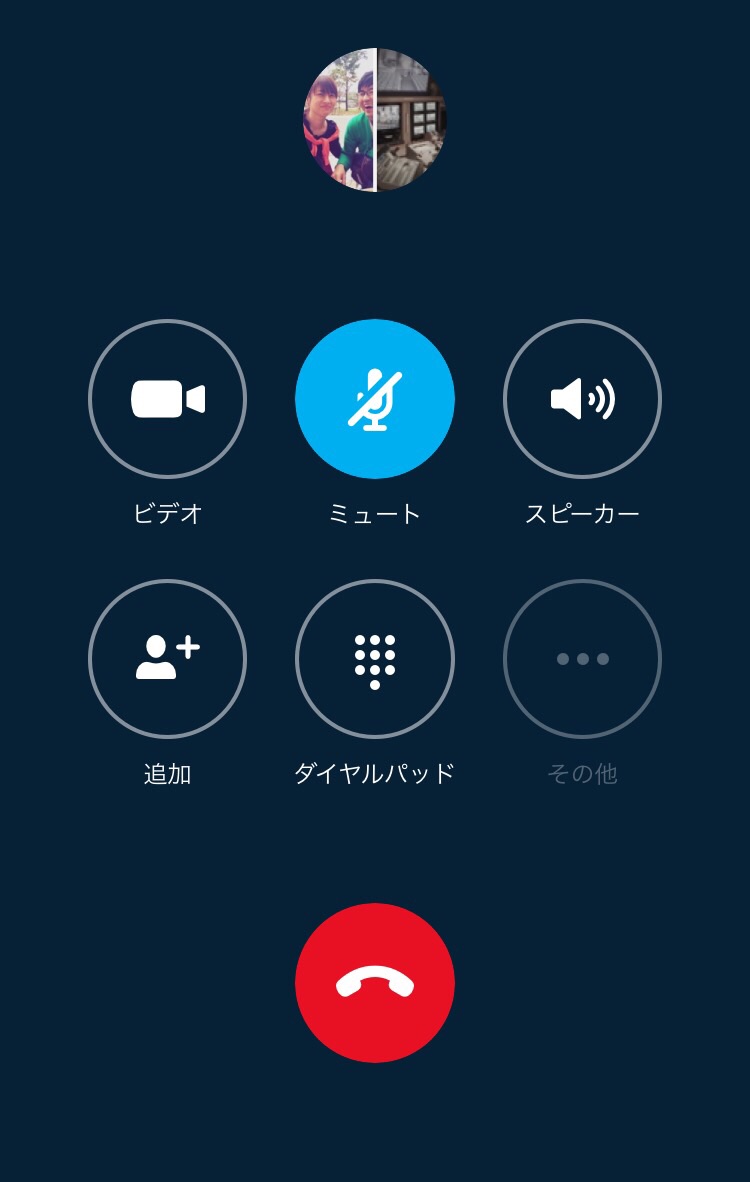Tap the group call profile picture
750x1182 pixels.
(x=375, y=120)
